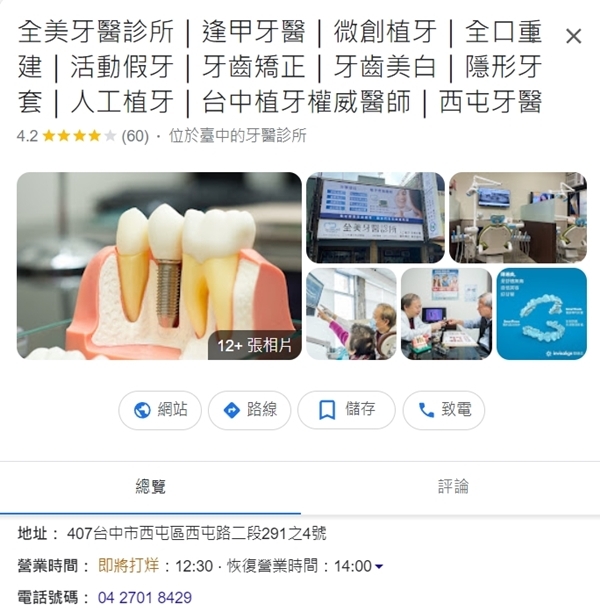The image size is (600, 611).
Task: Open the blue clear aligner photo
Action: coord(541,313)
